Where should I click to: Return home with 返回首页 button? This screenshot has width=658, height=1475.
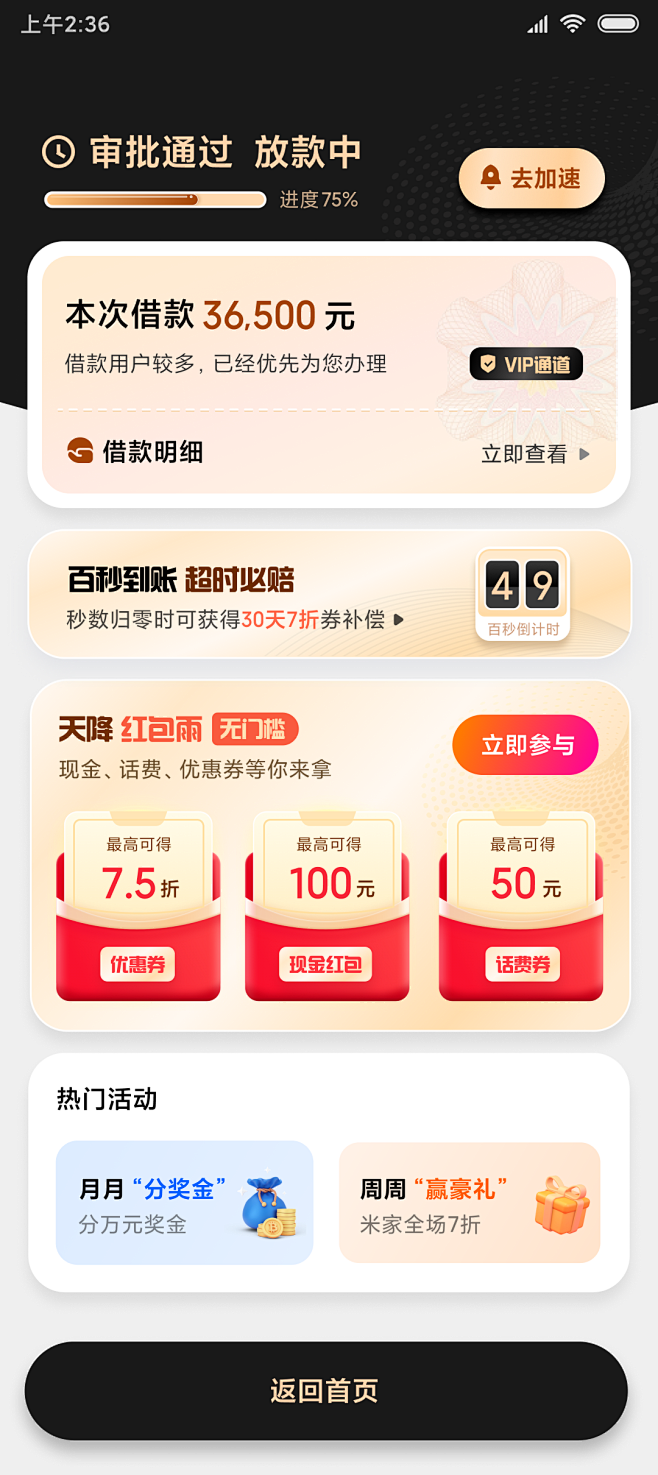(326, 1391)
